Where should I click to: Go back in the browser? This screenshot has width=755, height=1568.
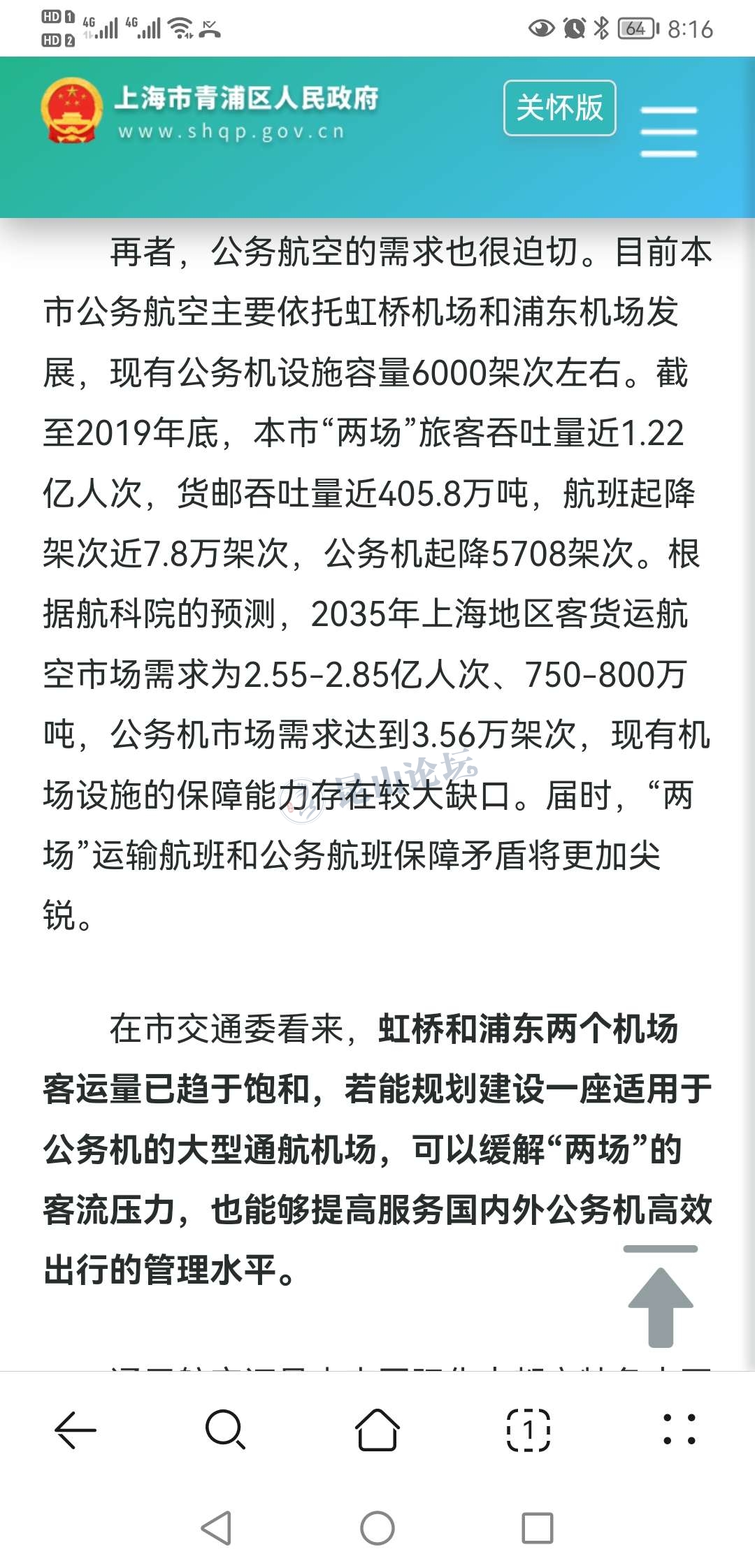[75, 1430]
